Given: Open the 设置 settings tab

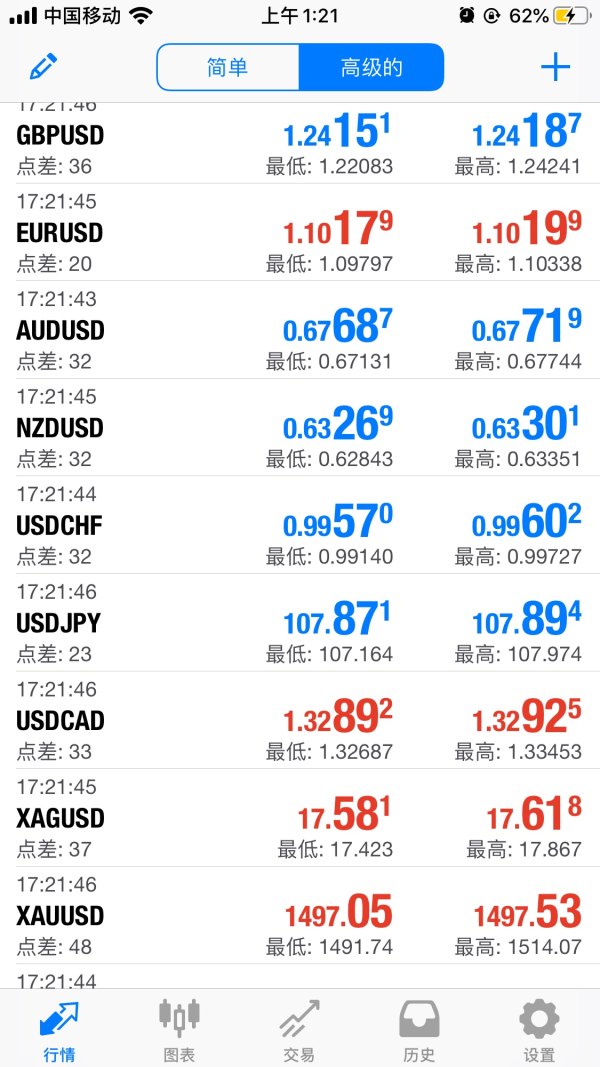Looking at the screenshot, I should 539,1029.
